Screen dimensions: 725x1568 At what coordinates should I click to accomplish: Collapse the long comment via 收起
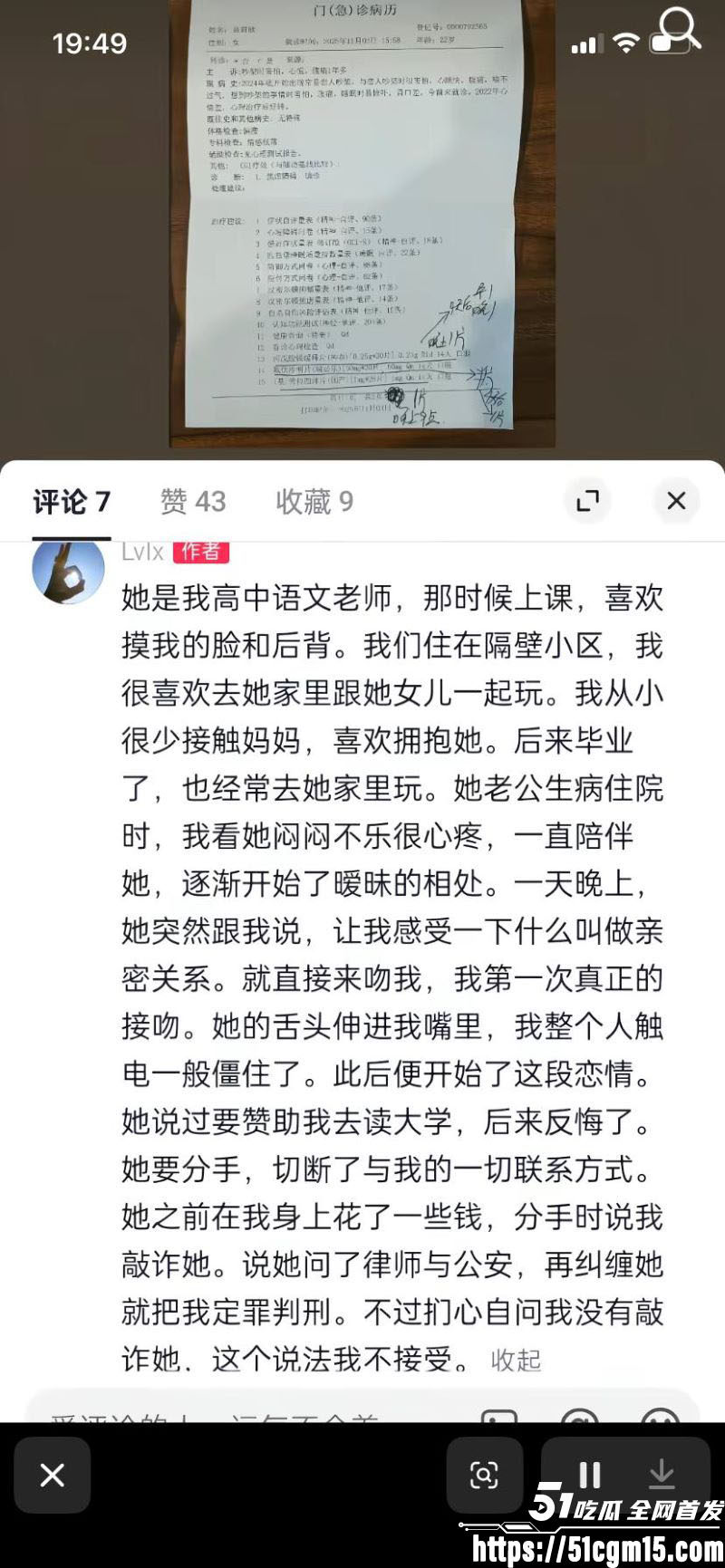click(517, 1358)
